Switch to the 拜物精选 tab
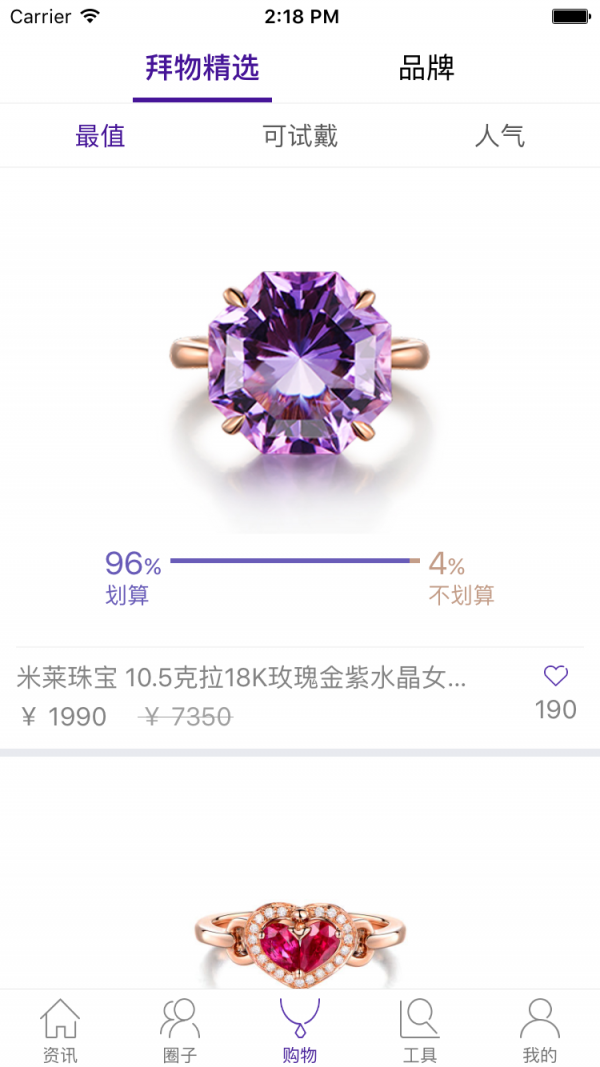 202,68
